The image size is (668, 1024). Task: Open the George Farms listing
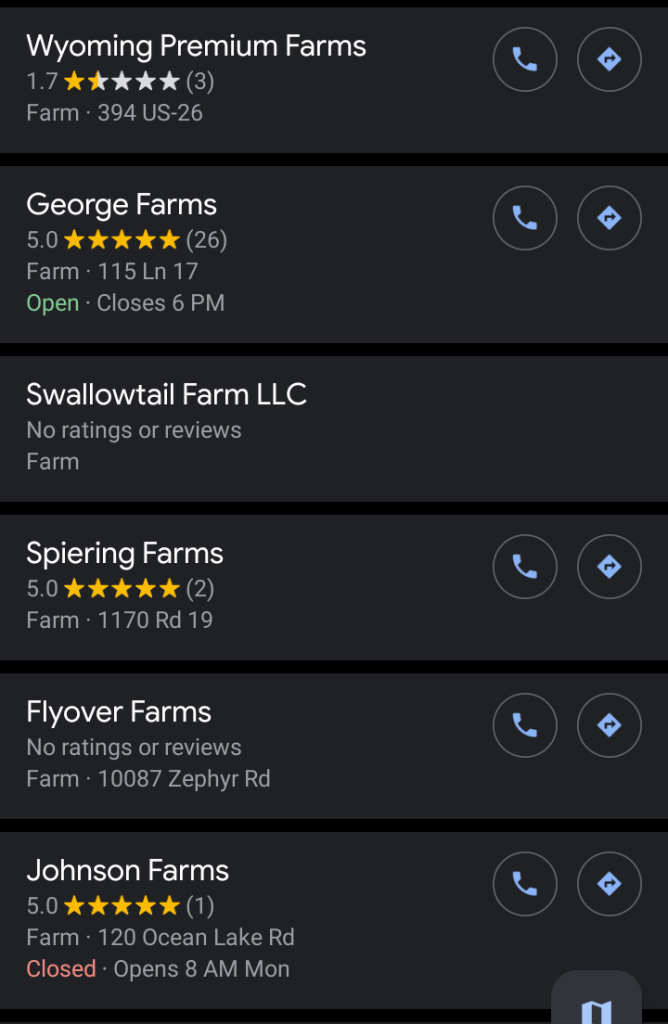point(121,205)
